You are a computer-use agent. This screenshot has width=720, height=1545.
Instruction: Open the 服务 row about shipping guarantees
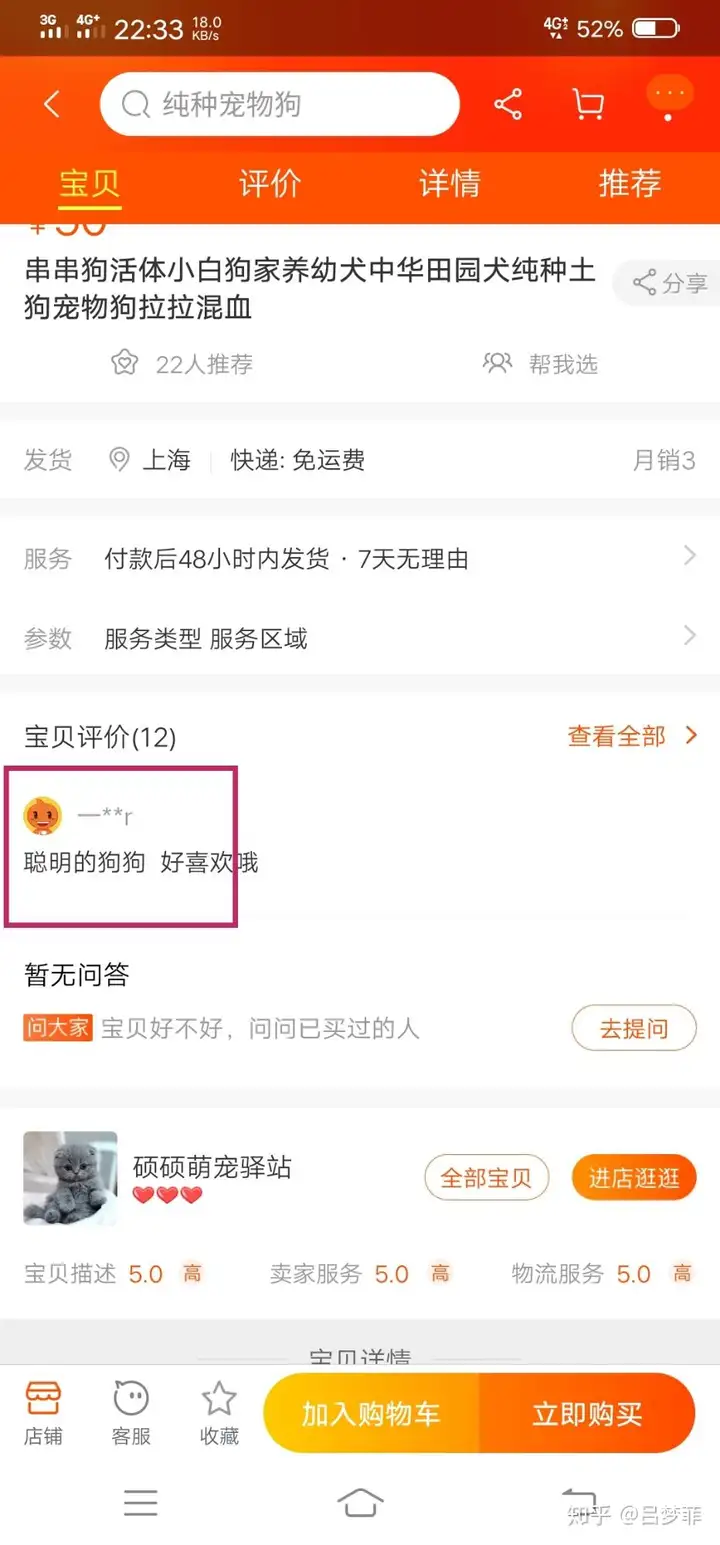point(360,558)
